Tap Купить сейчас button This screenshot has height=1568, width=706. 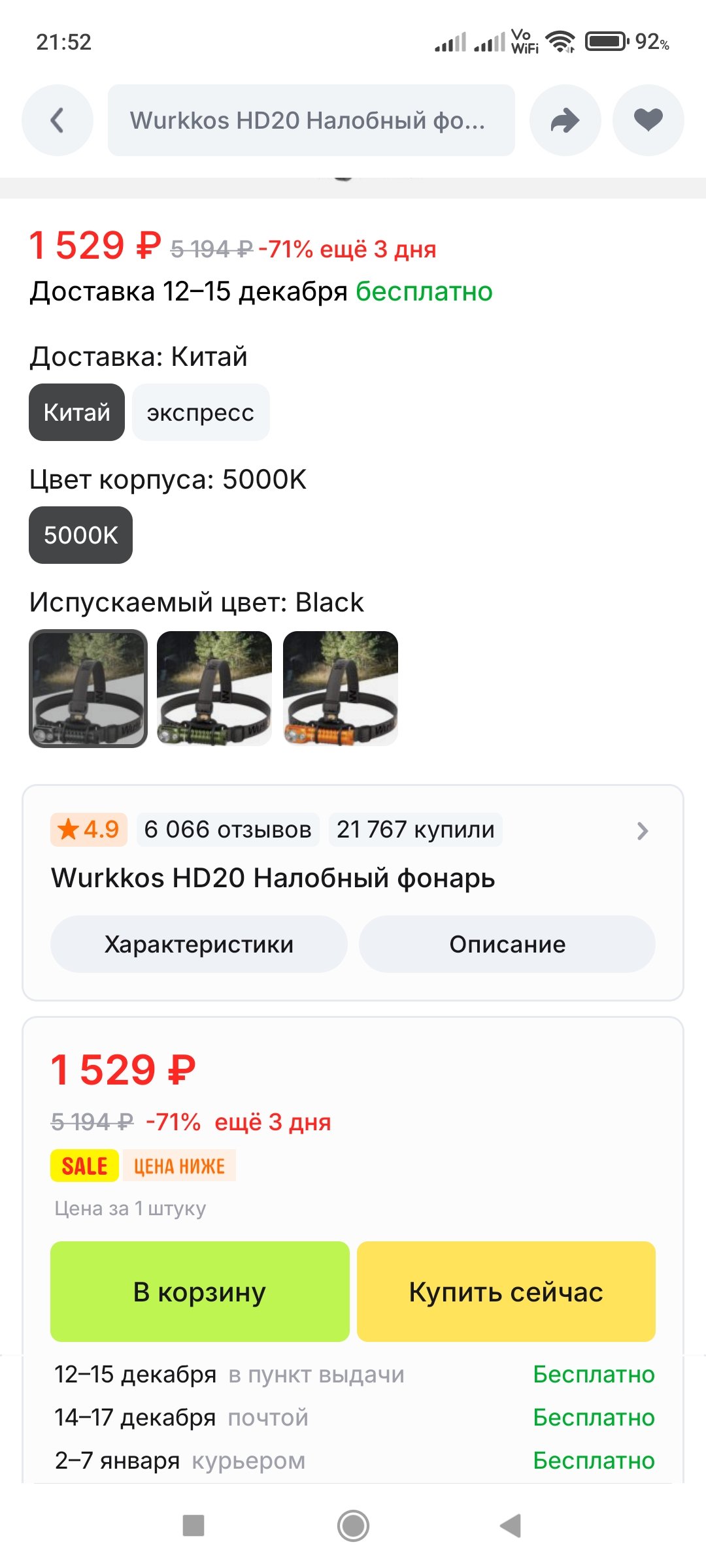(x=506, y=1292)
